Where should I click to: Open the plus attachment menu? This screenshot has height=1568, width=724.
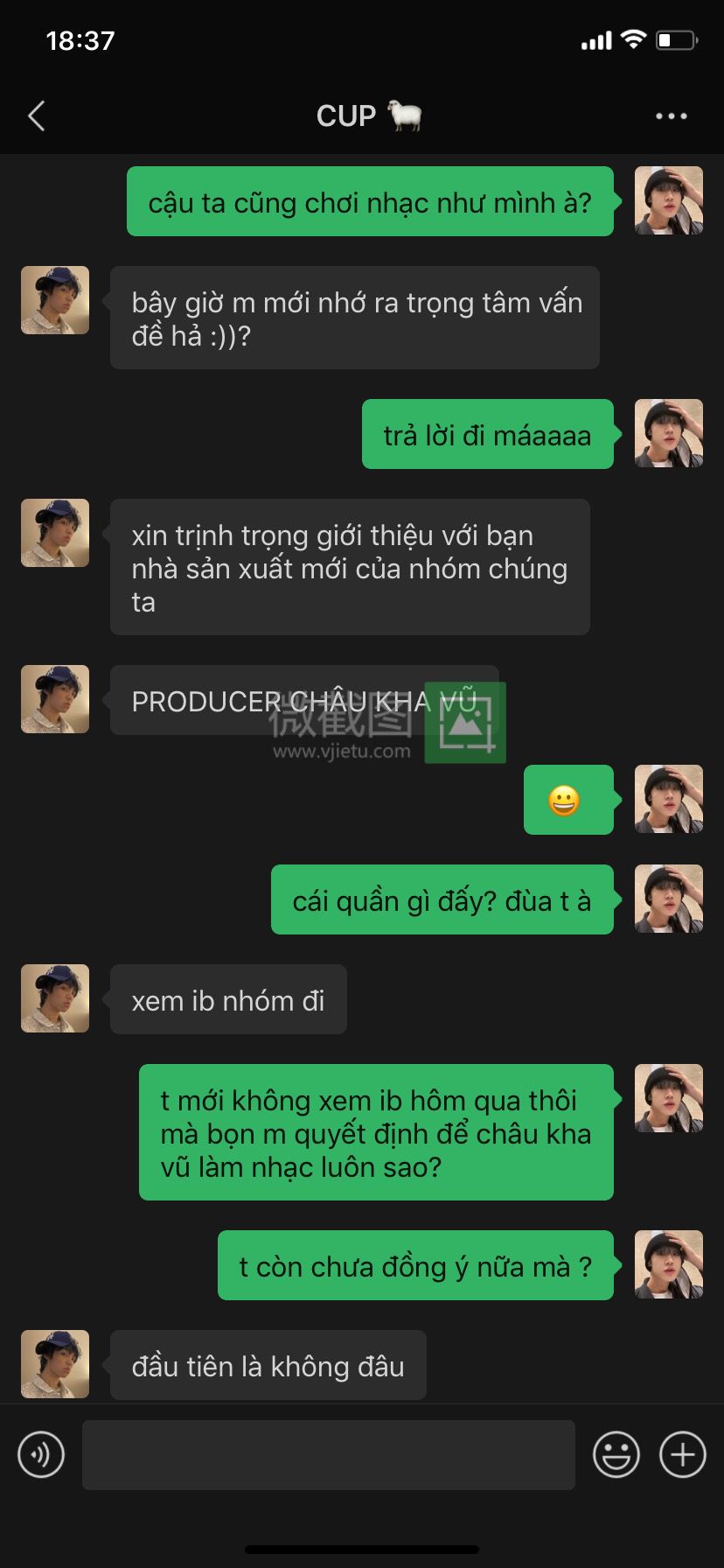(682, 1454)
